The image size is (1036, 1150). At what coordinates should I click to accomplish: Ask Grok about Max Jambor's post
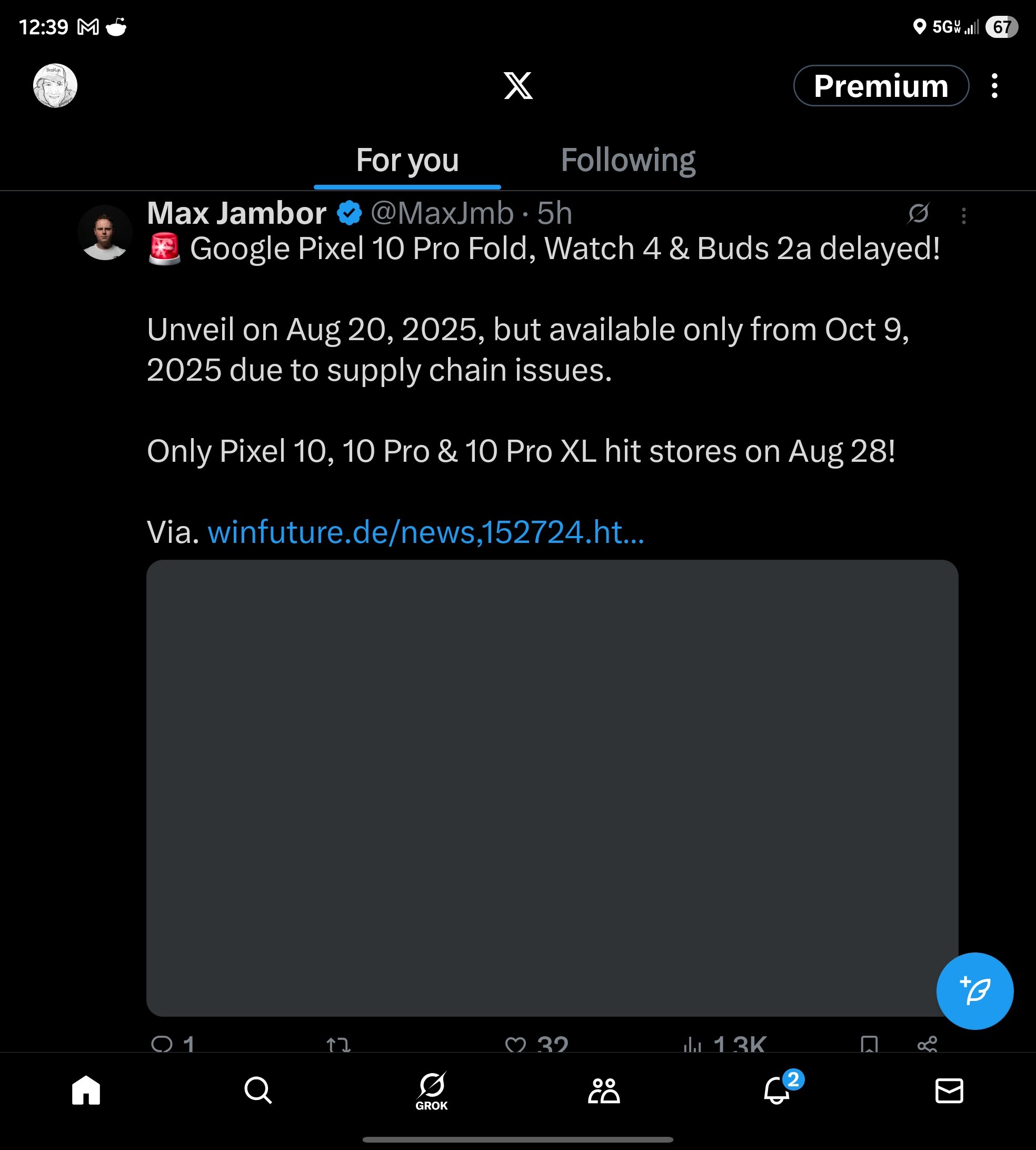pos(918,213)
